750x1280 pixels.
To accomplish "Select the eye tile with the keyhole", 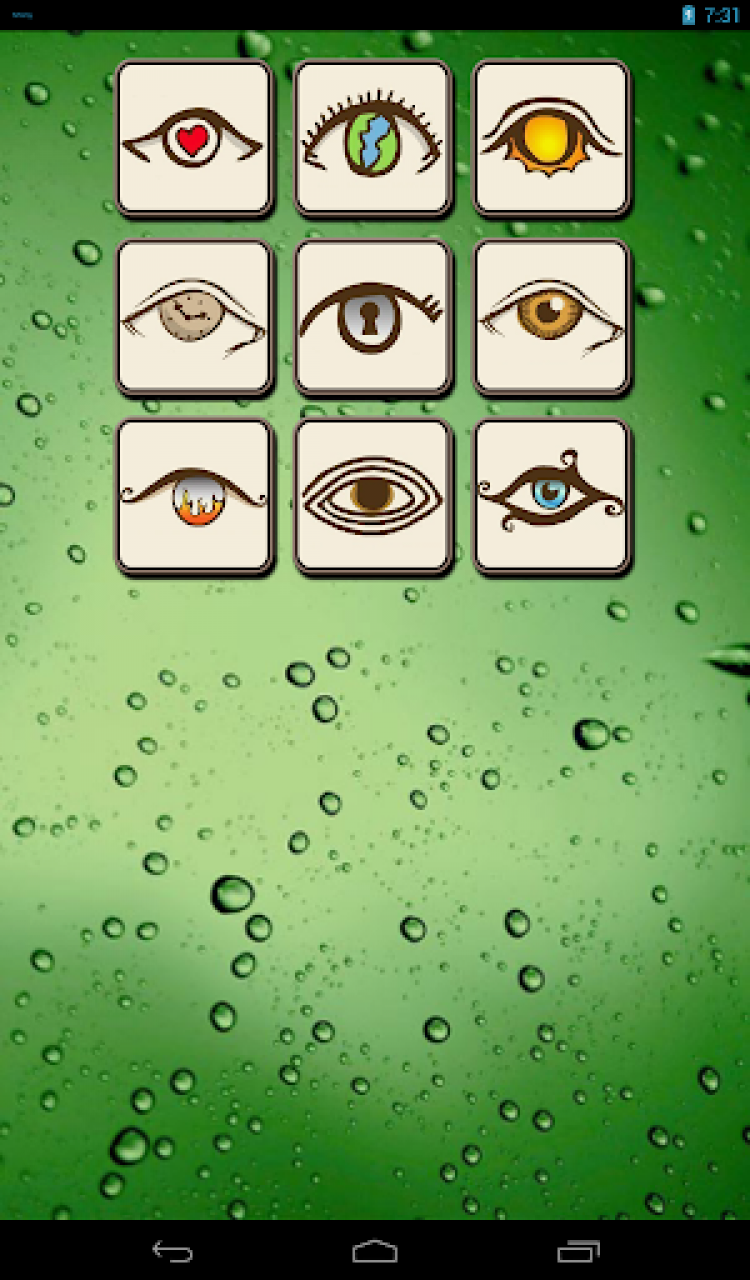I will point(373,317).
